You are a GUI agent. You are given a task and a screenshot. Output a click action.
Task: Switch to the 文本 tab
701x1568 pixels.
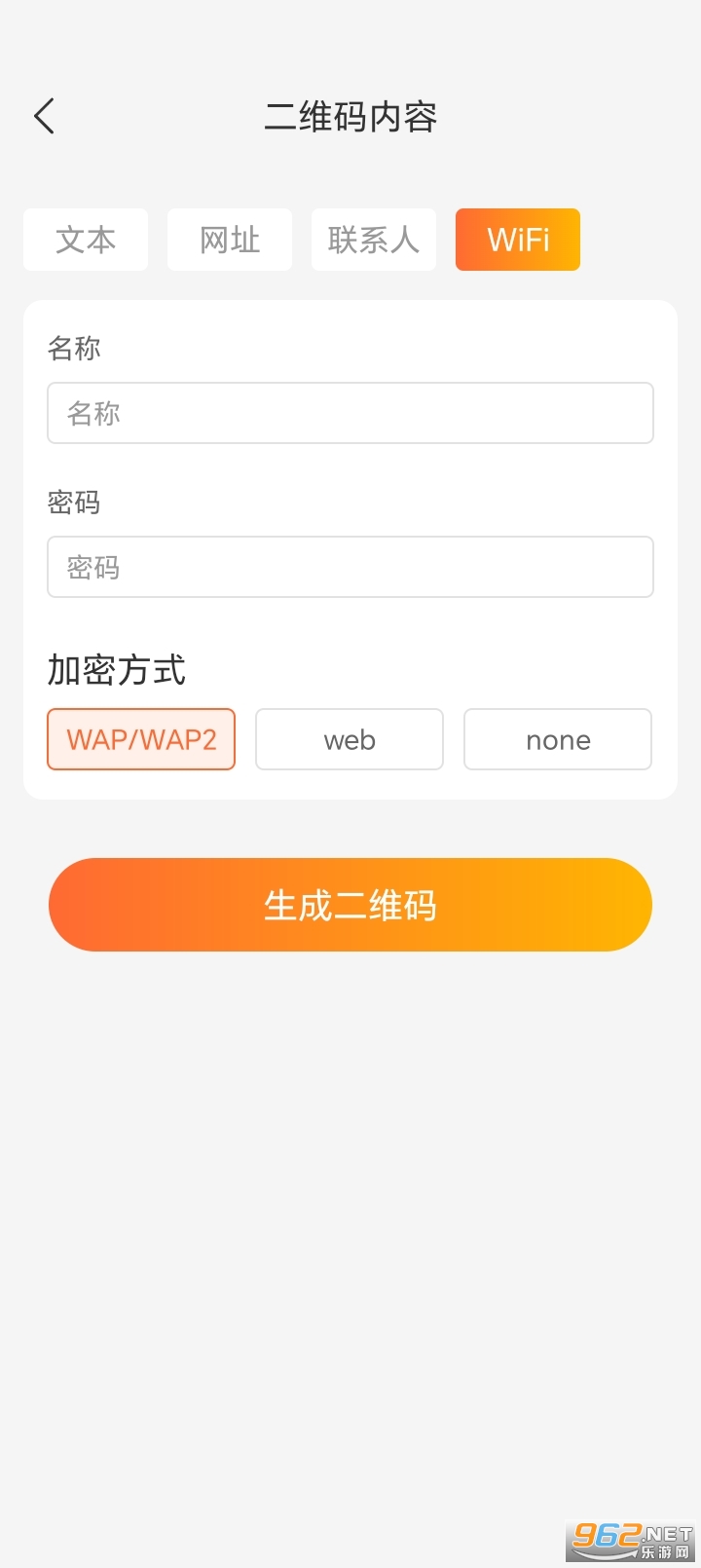point(86,240)
